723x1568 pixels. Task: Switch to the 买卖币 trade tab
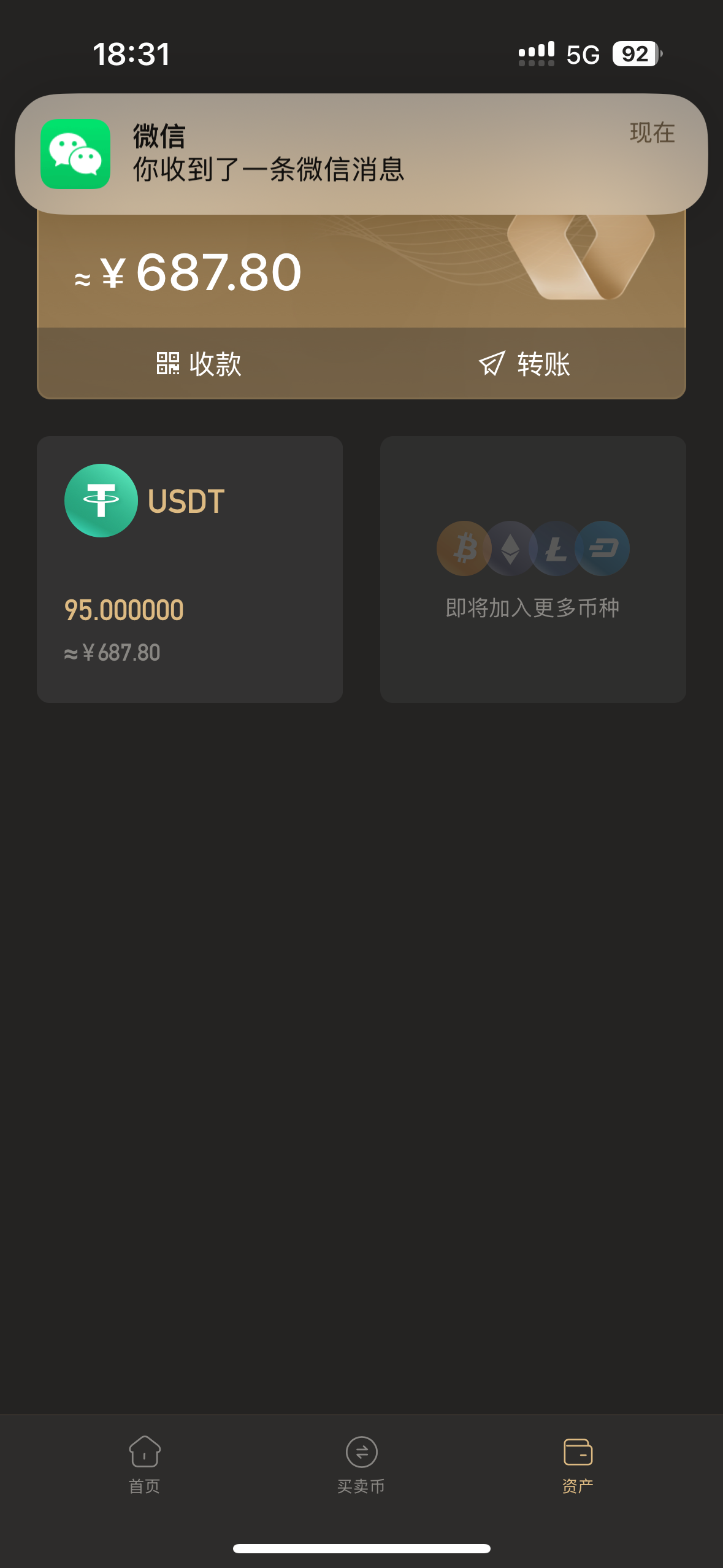coord(361,1465)
